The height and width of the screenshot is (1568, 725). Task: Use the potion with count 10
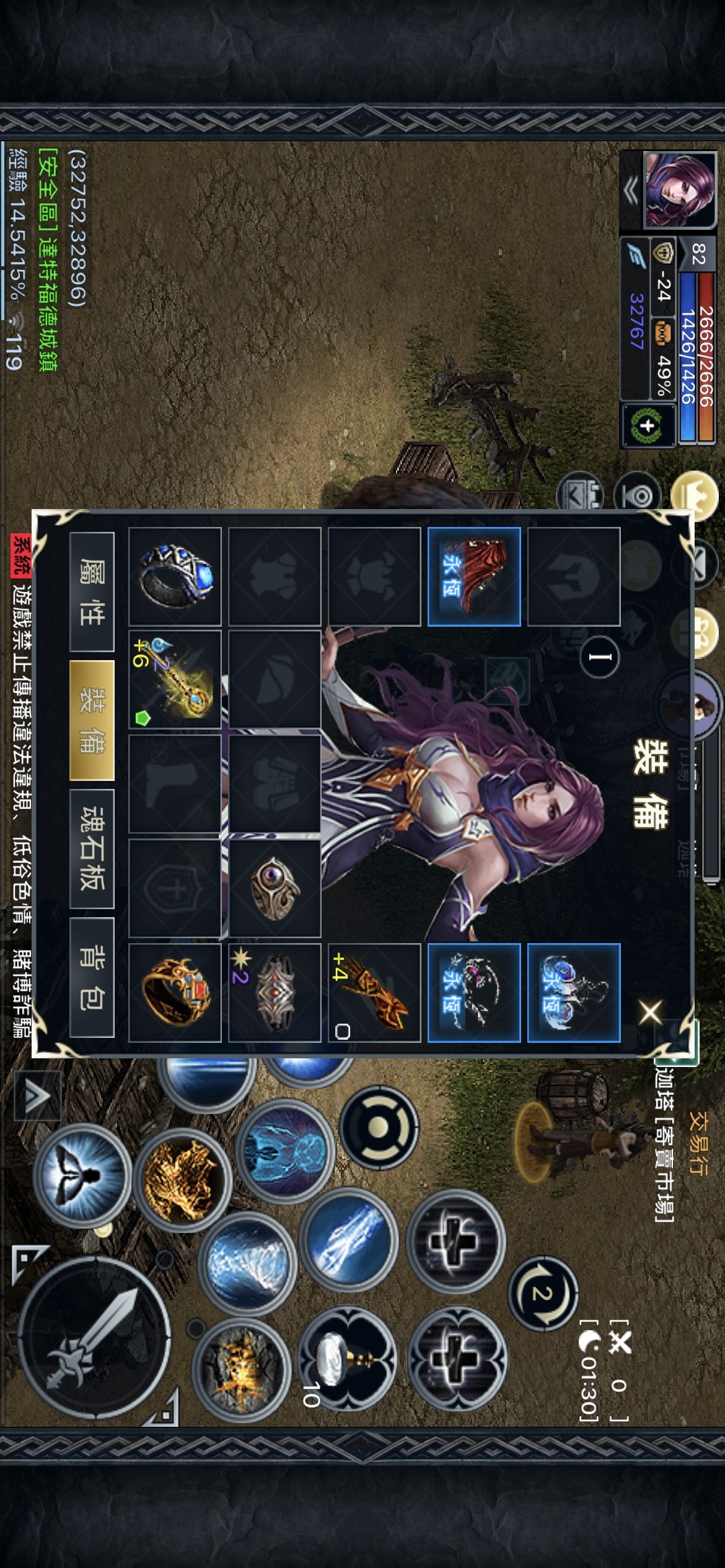pos(347,1356)
